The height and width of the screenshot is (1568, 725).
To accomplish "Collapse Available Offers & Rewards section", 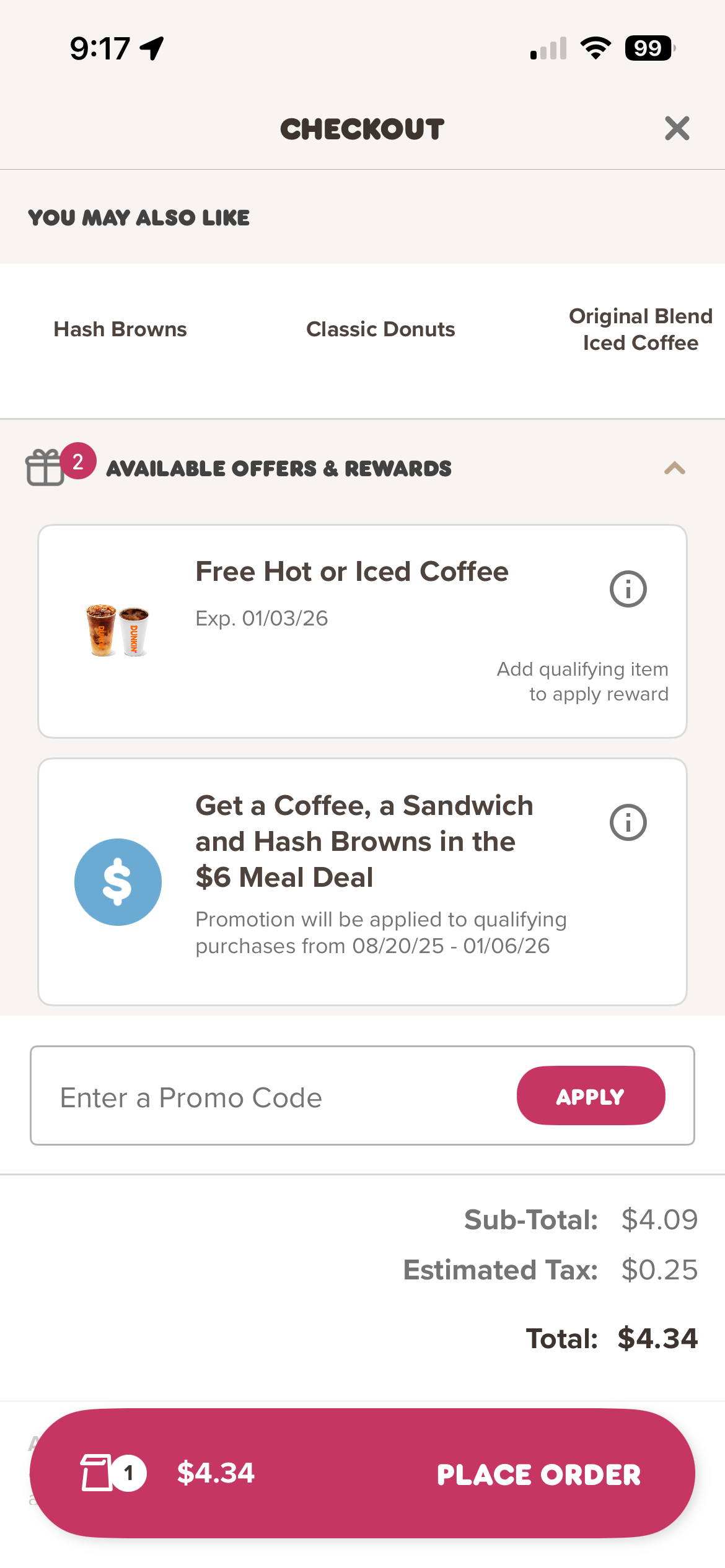I will click(674, 469).
